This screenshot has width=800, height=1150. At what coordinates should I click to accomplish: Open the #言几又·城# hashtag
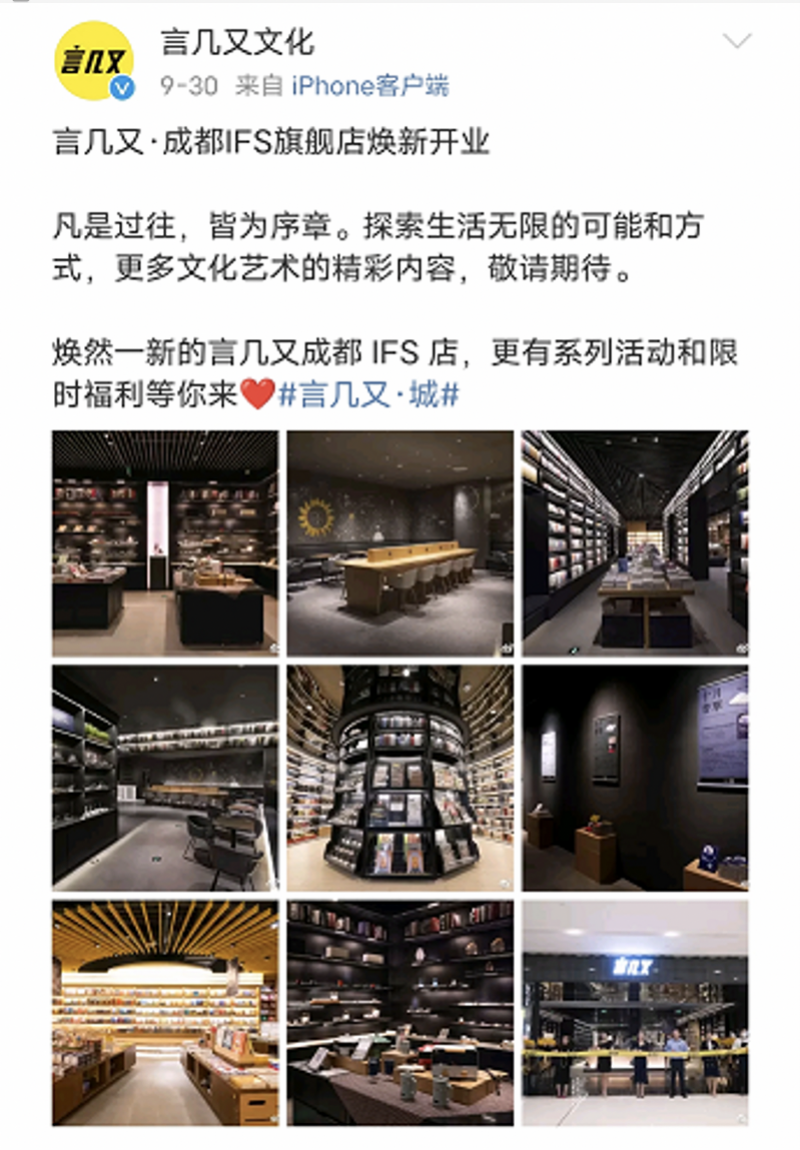[367, 394]
